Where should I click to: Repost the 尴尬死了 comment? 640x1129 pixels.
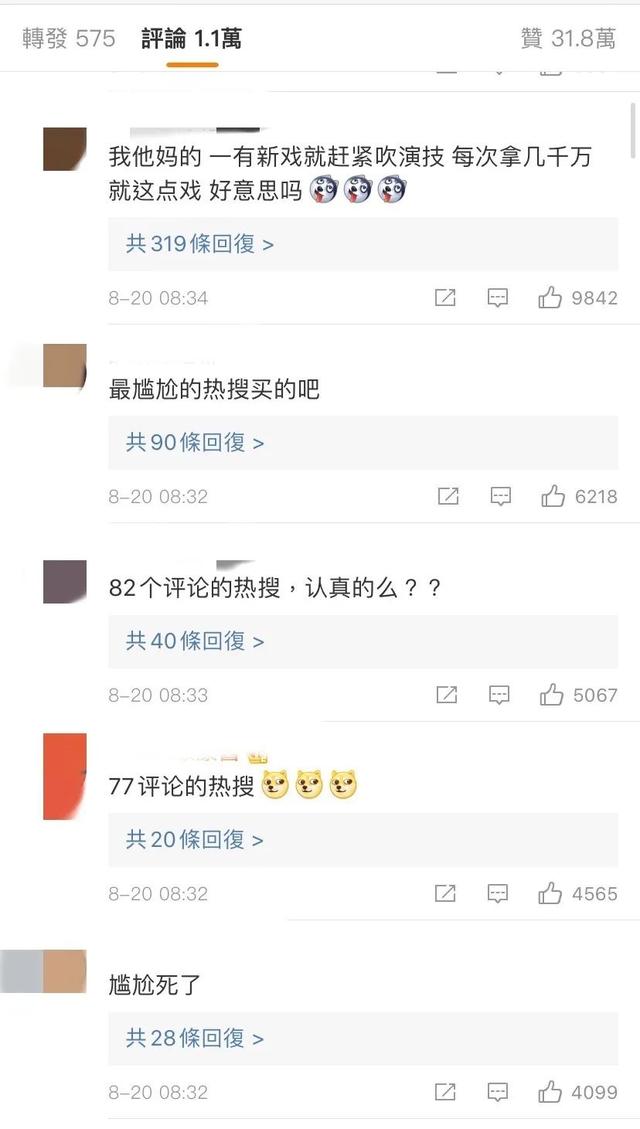tap(446, 1092)
